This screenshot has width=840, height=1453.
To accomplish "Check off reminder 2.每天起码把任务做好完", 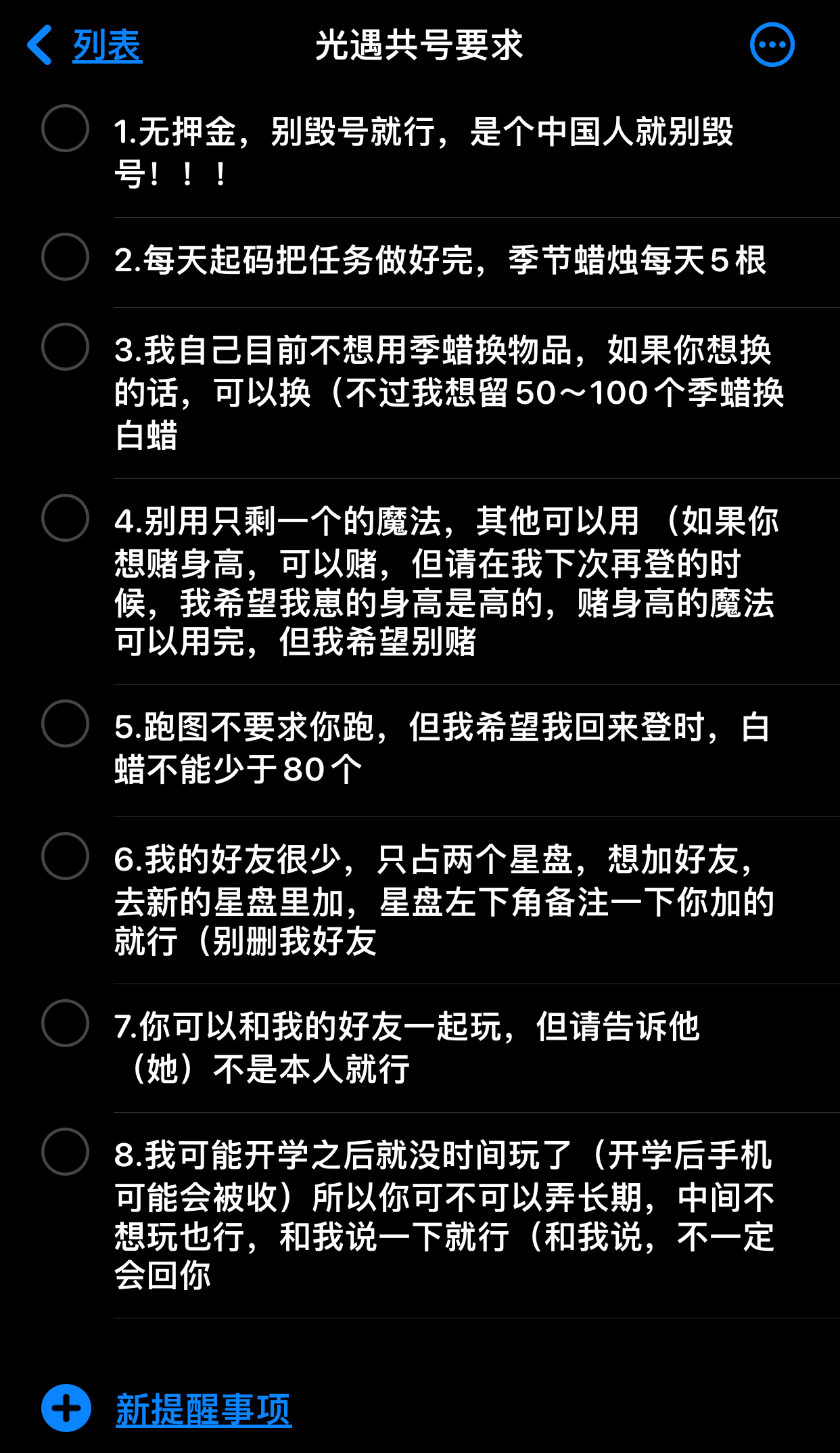I will coord(65,257).
